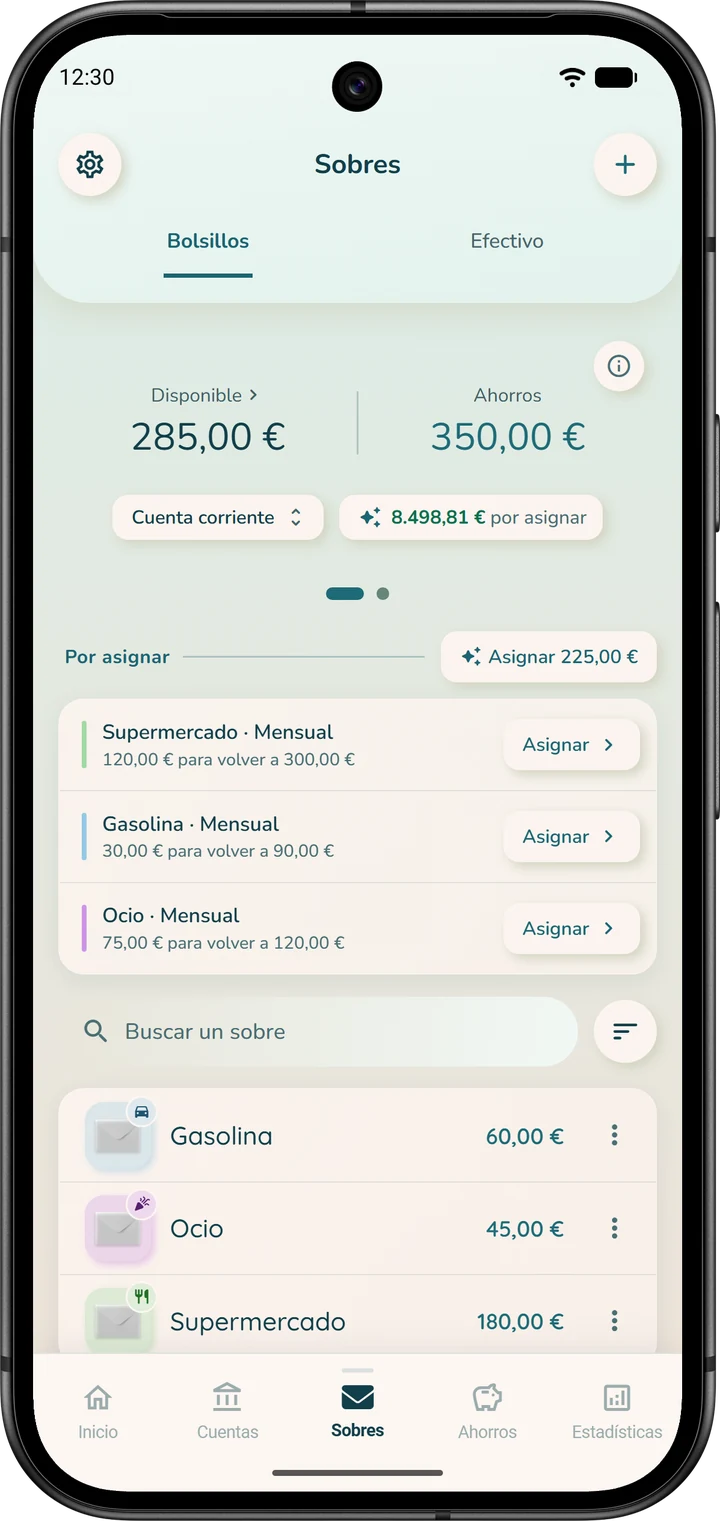The width and height of the screenshot is (720, 1521).
Task: Tap the Buscar un sobre search field
Action: [318, 1031]
